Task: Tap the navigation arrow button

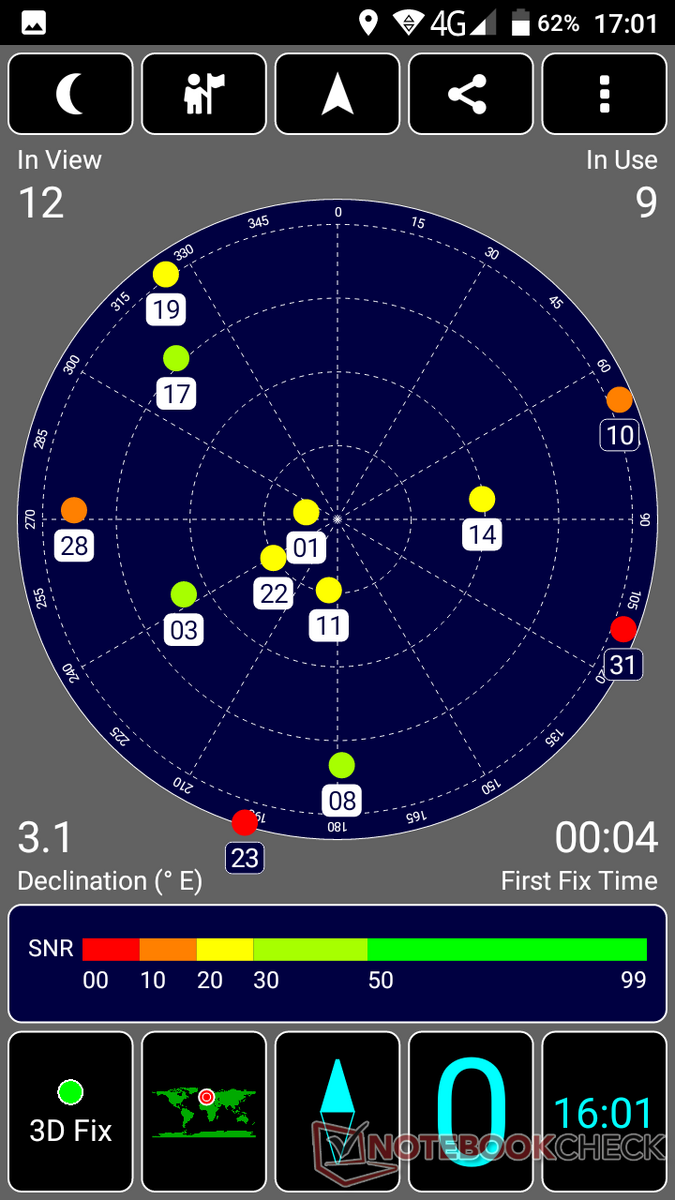Action: pos(338,94)
